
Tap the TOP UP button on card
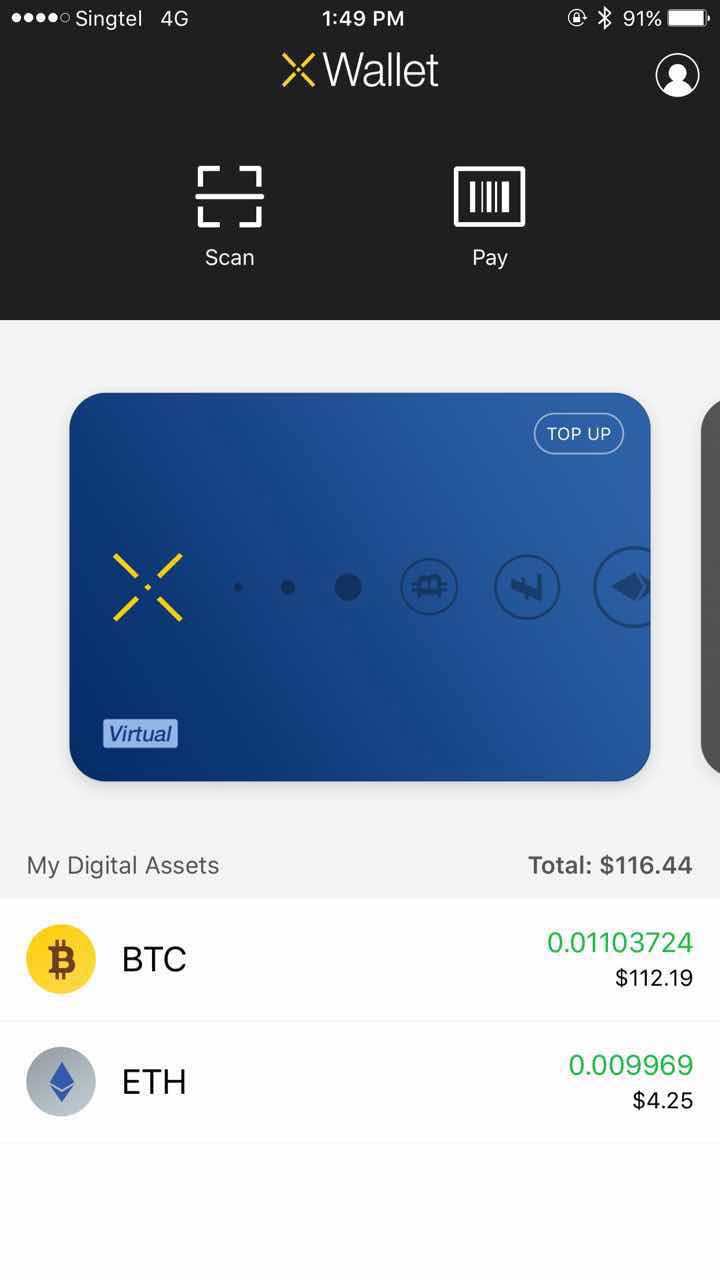click(578, 434)
